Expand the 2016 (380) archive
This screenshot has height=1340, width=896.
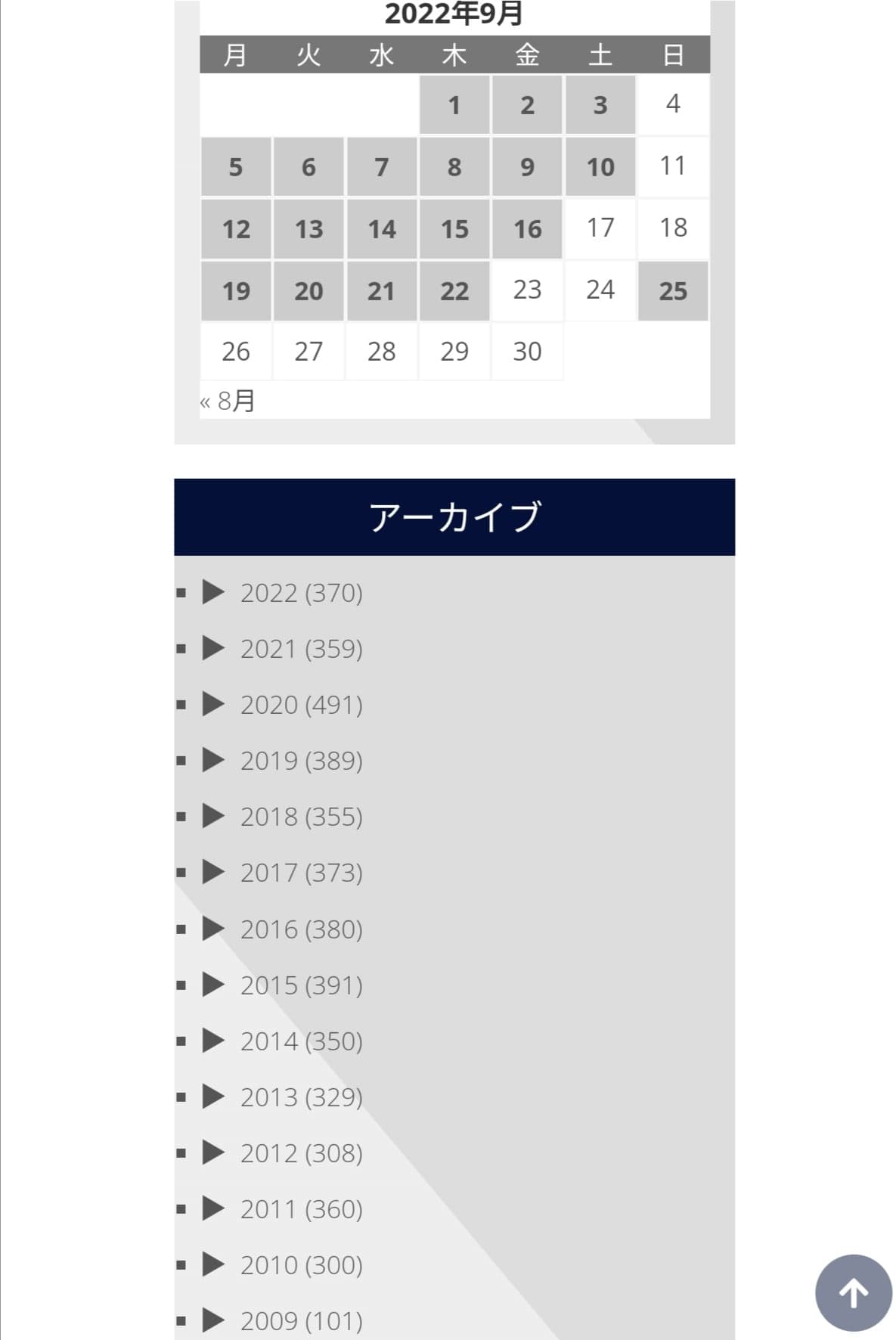[214, 929]
